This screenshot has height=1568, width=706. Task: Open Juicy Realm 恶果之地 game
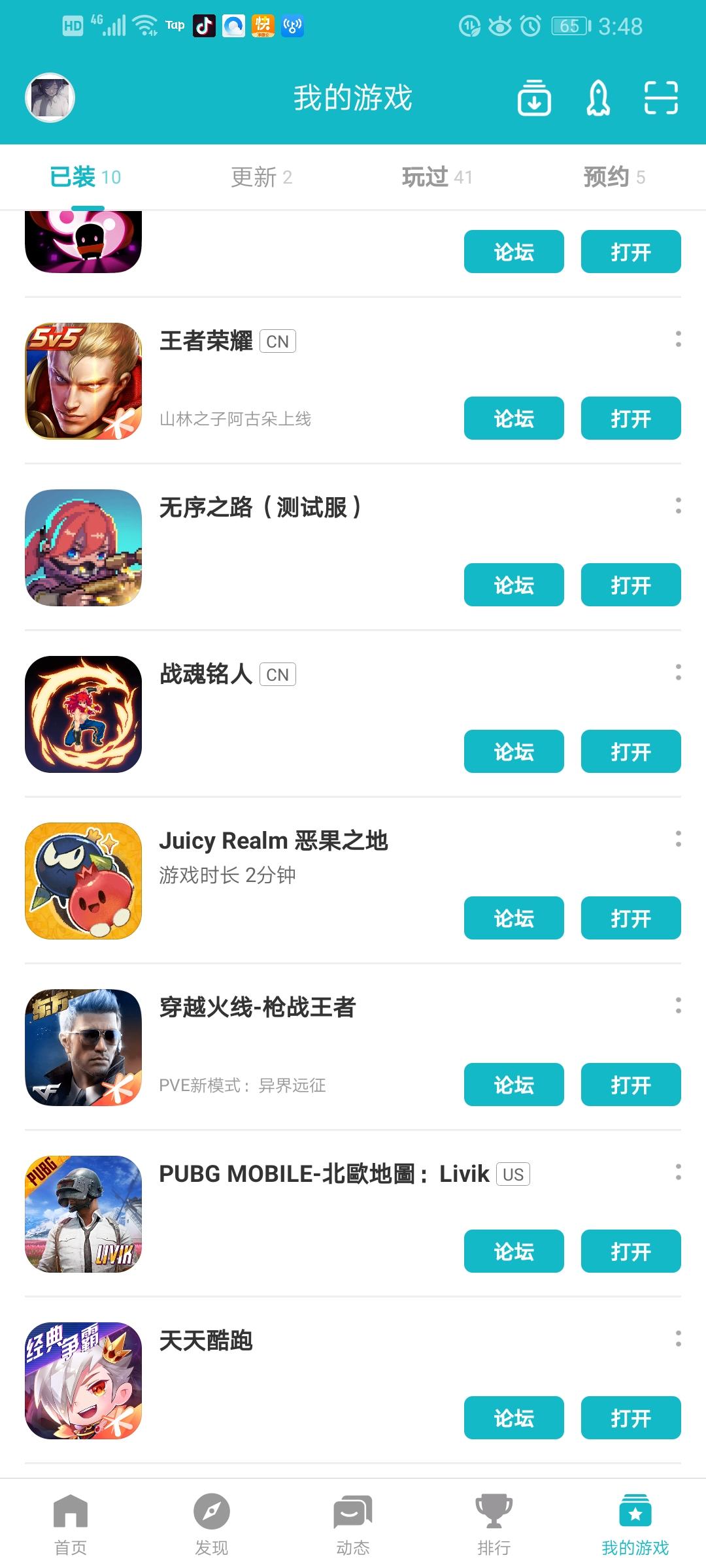(x=631, y=918)
